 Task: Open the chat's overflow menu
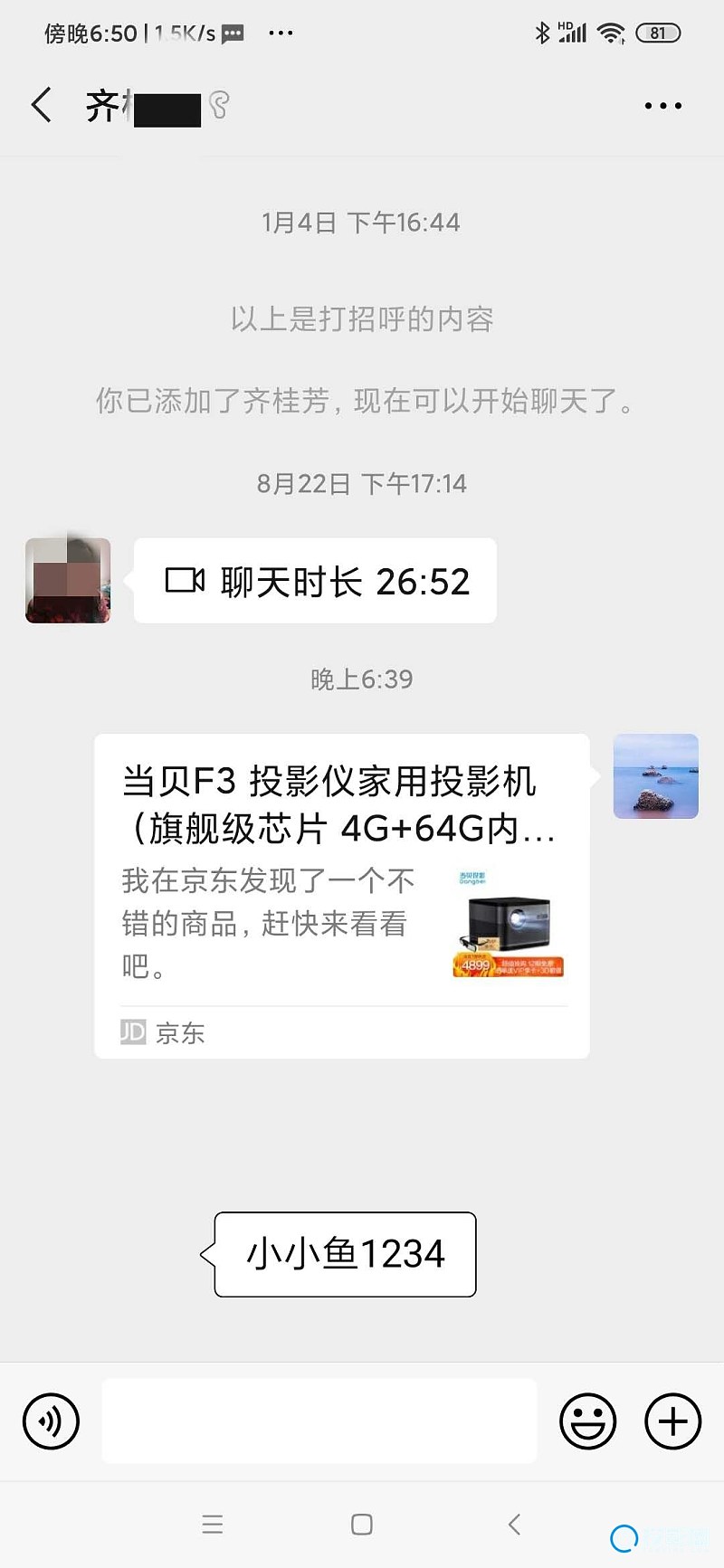(662, 106)
